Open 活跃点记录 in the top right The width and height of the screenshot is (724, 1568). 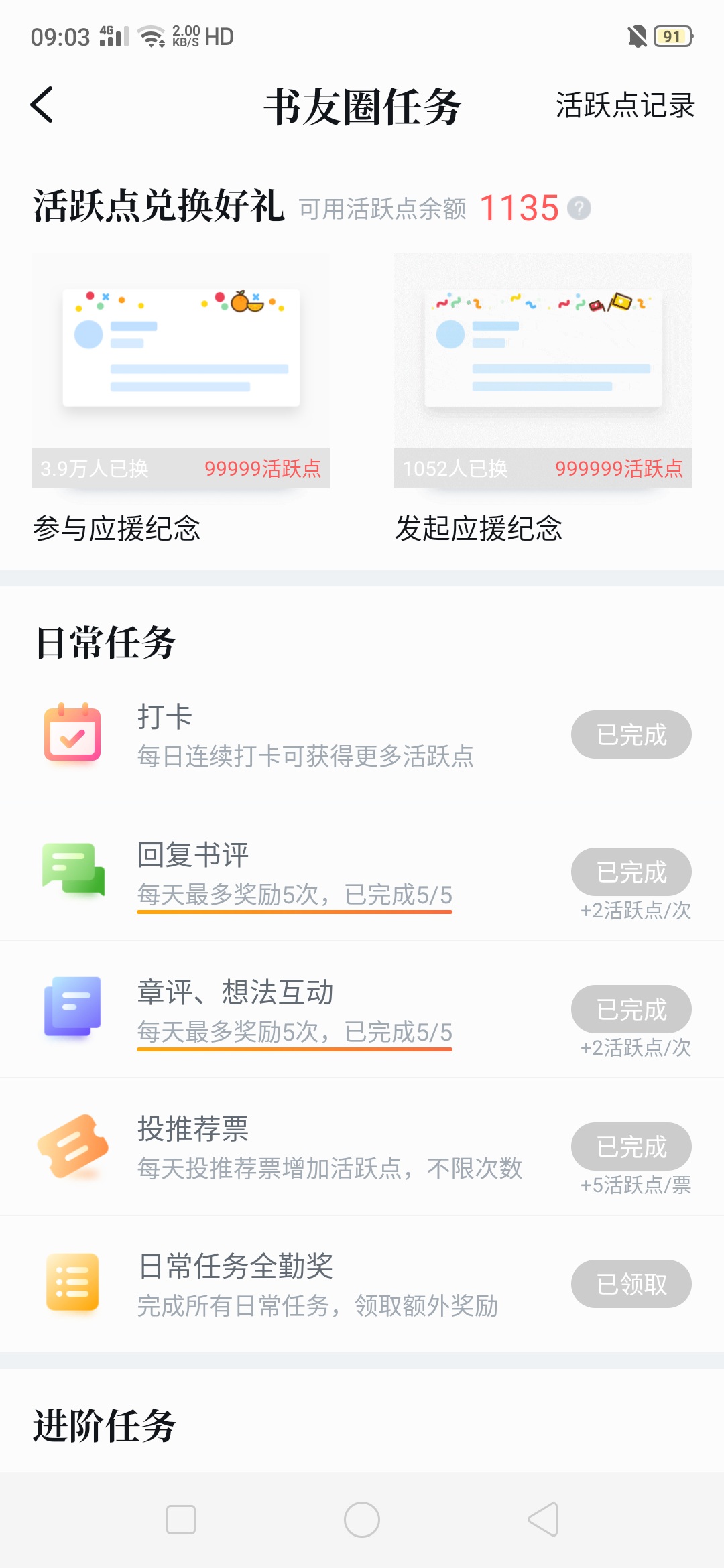coord(625,105)
